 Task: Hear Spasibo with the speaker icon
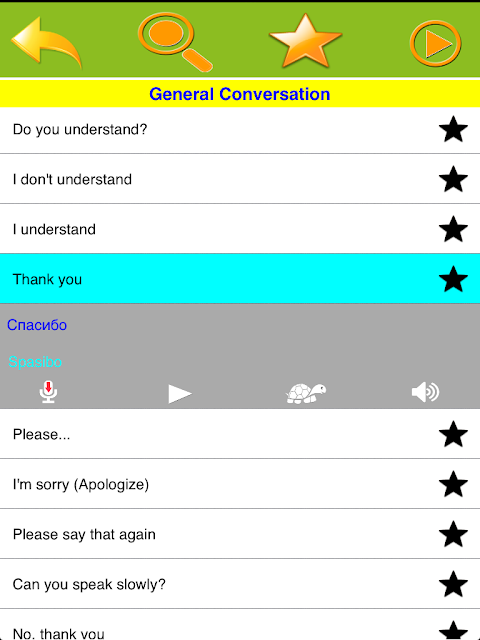[425, 392]
